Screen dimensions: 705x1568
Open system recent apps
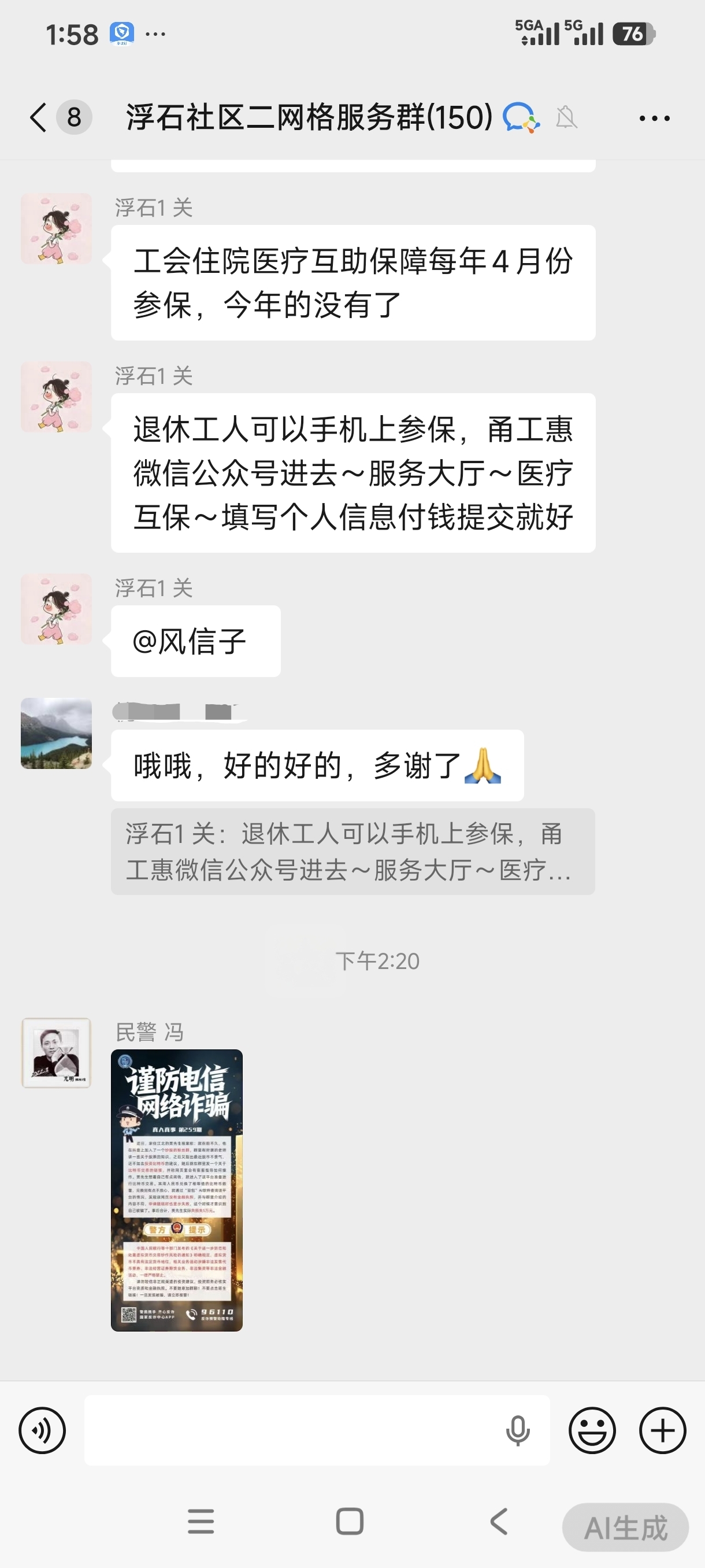click(201, 1521)
